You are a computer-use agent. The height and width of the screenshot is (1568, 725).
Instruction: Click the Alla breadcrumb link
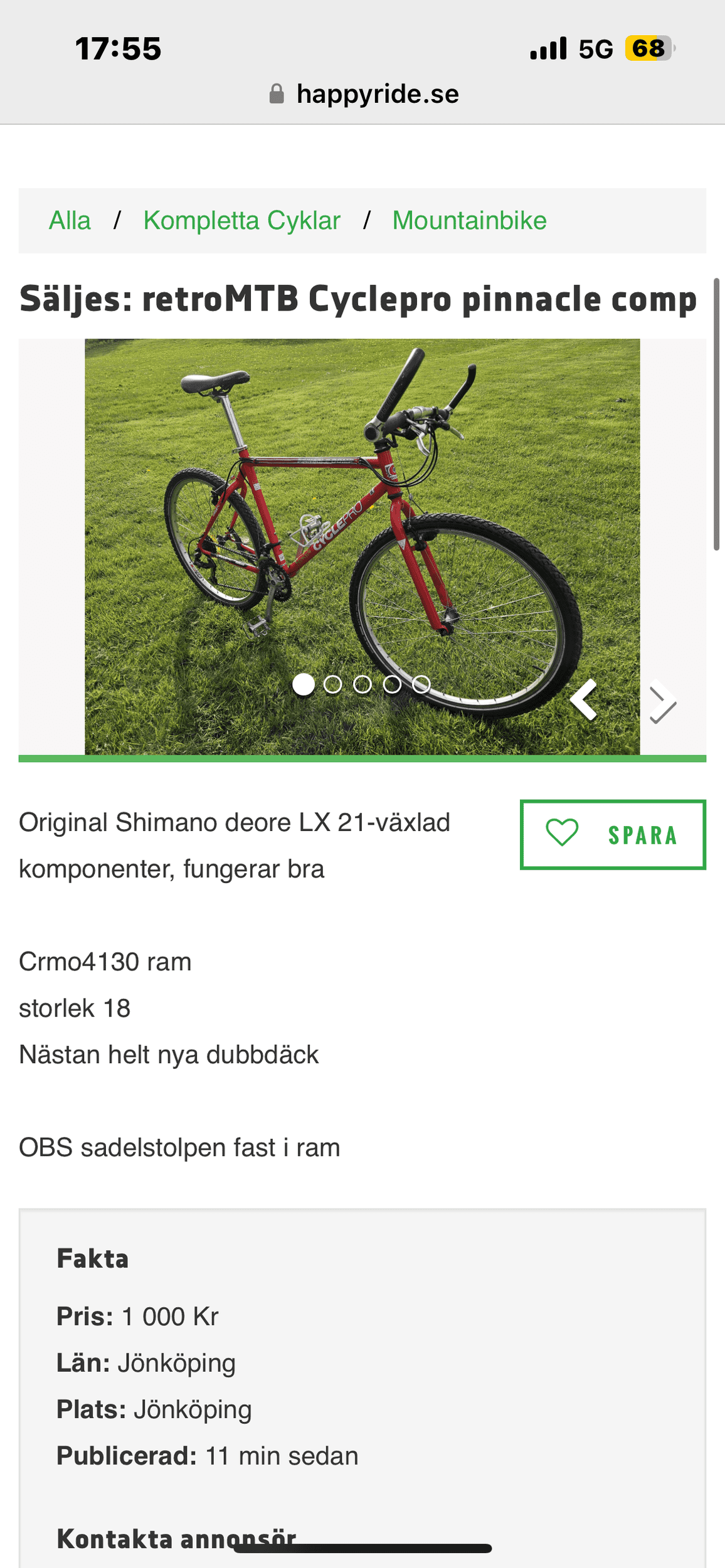(70, 220)
